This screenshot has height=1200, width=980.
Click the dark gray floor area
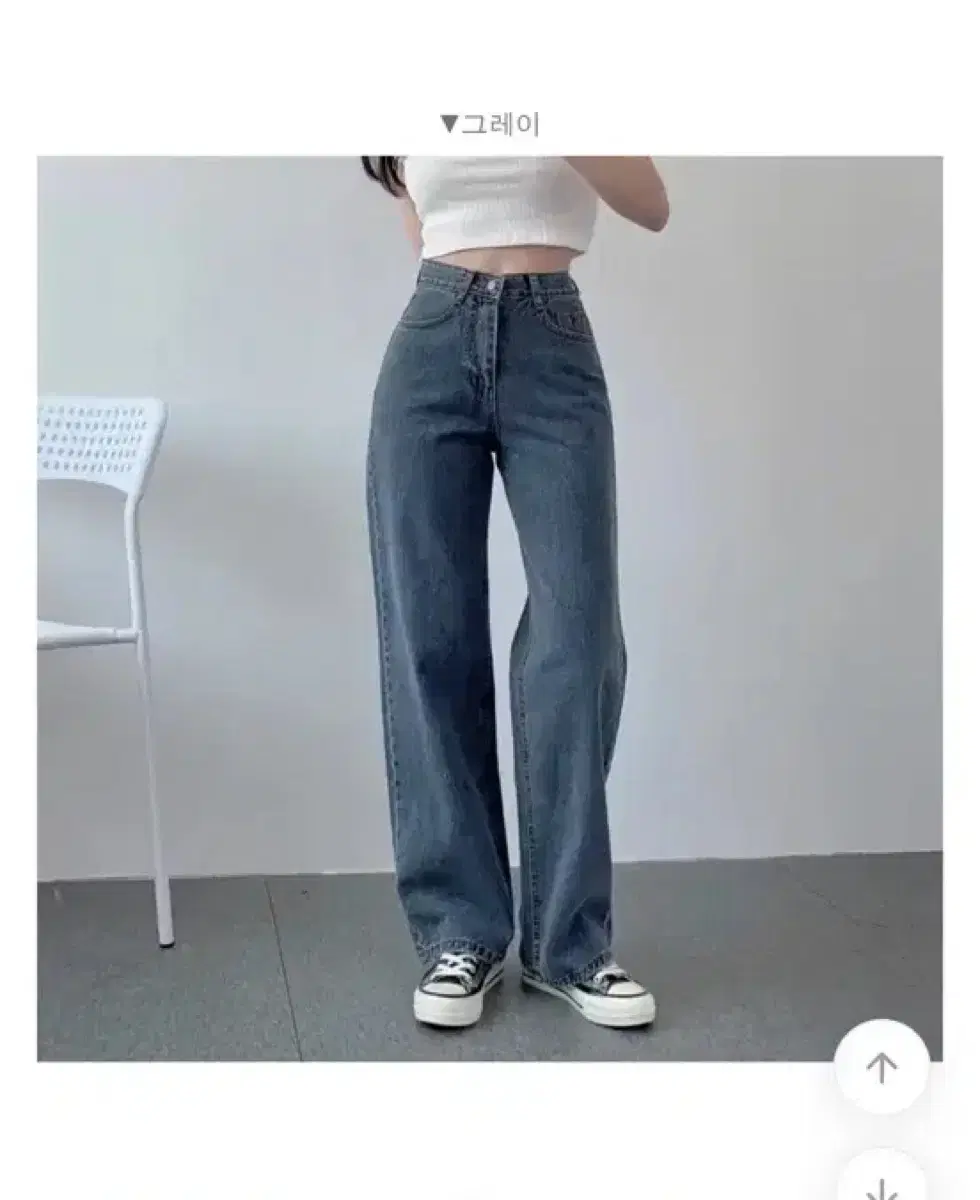pos(200,1000)
